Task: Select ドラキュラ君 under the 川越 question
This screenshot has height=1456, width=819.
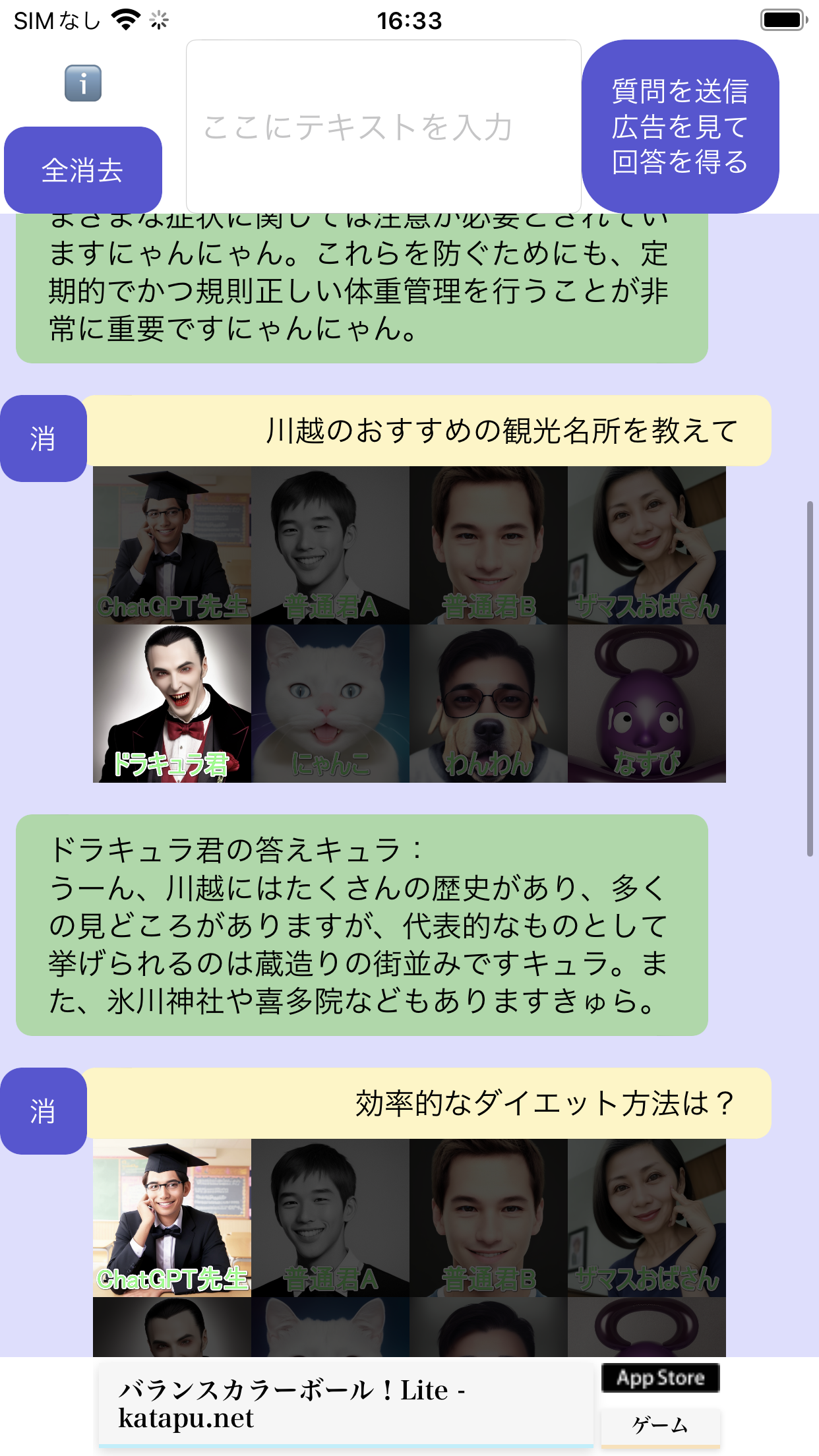Action: click(172, 704)
